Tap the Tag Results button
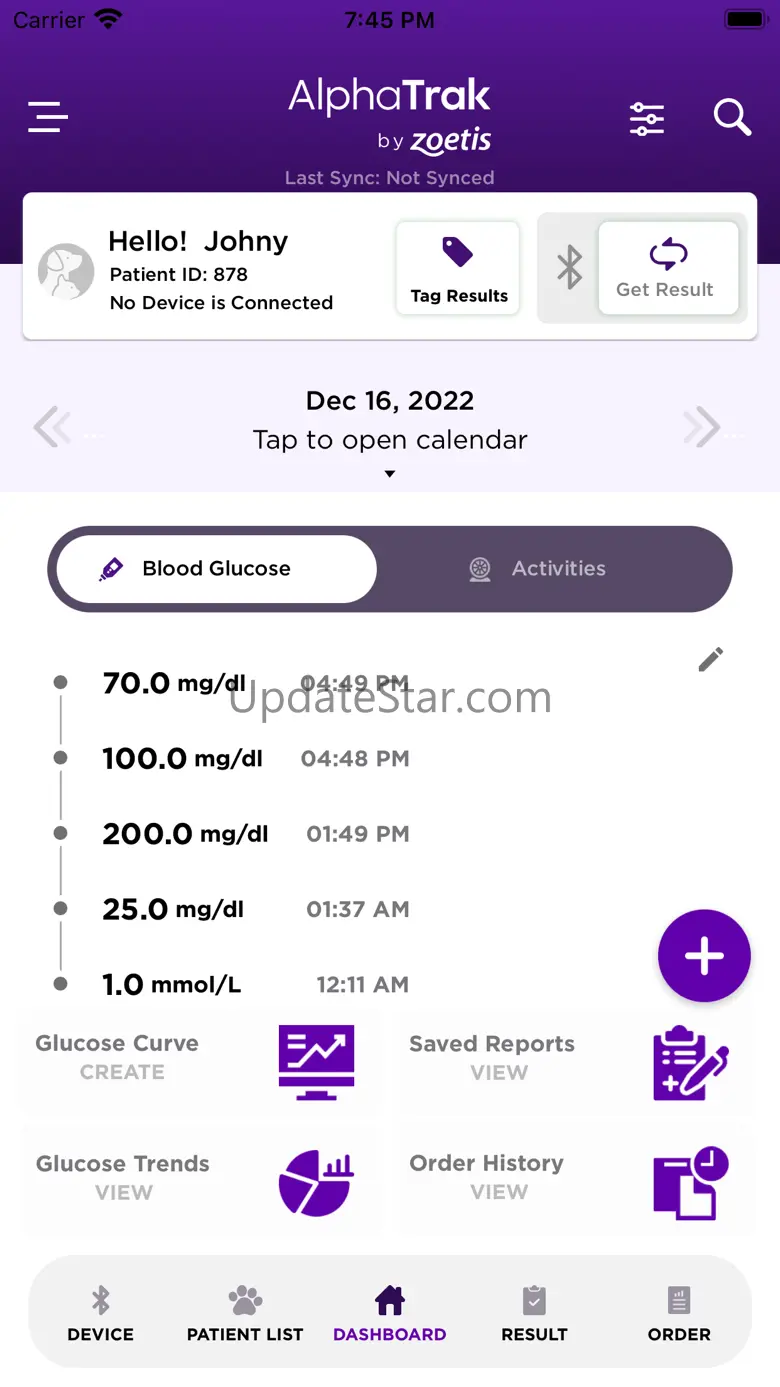Viewport: 780px width, 1387px height. (459, 268)
